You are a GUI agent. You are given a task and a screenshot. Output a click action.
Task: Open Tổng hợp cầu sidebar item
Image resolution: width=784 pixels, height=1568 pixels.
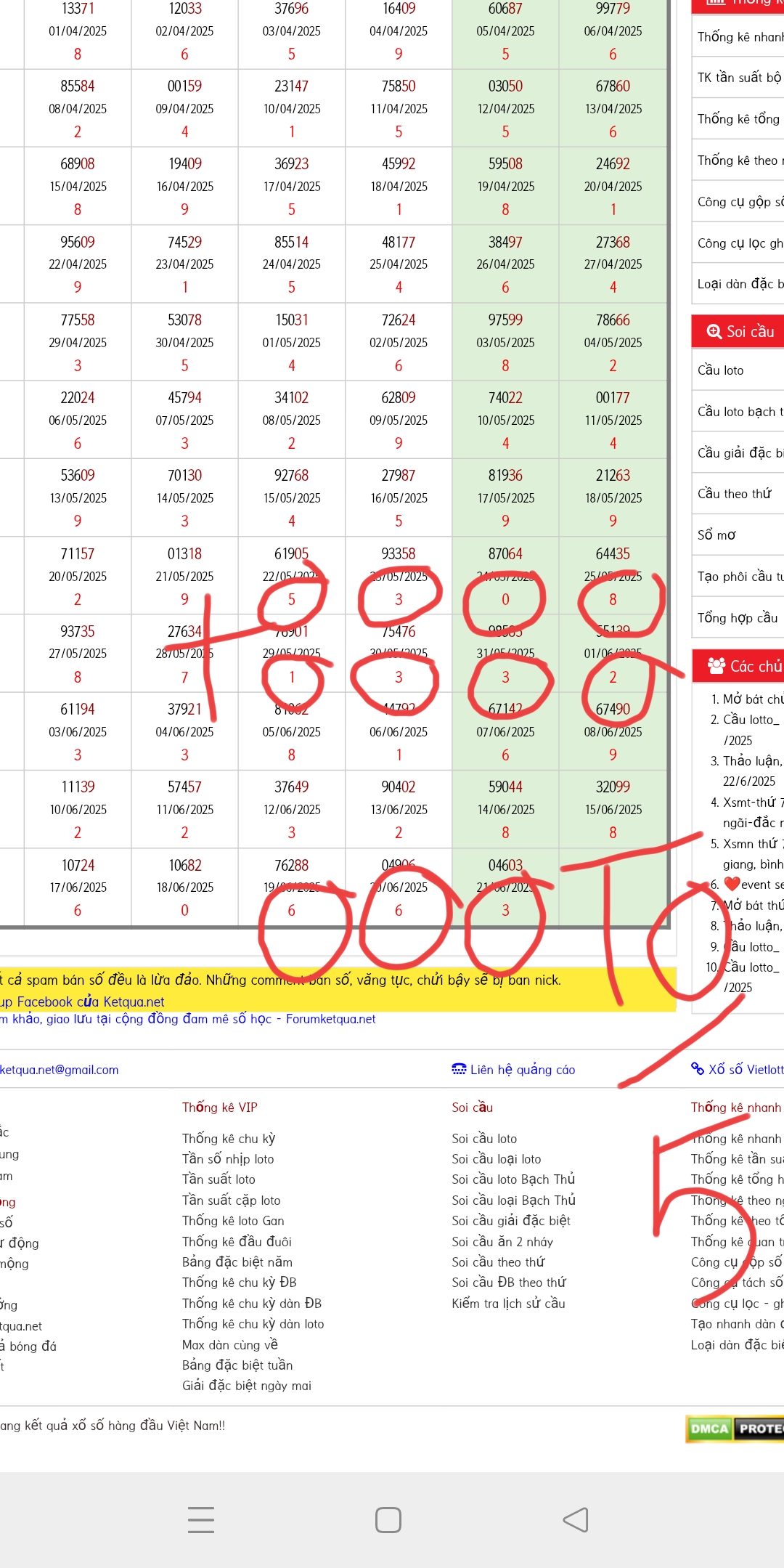click(x=737, y=618)
